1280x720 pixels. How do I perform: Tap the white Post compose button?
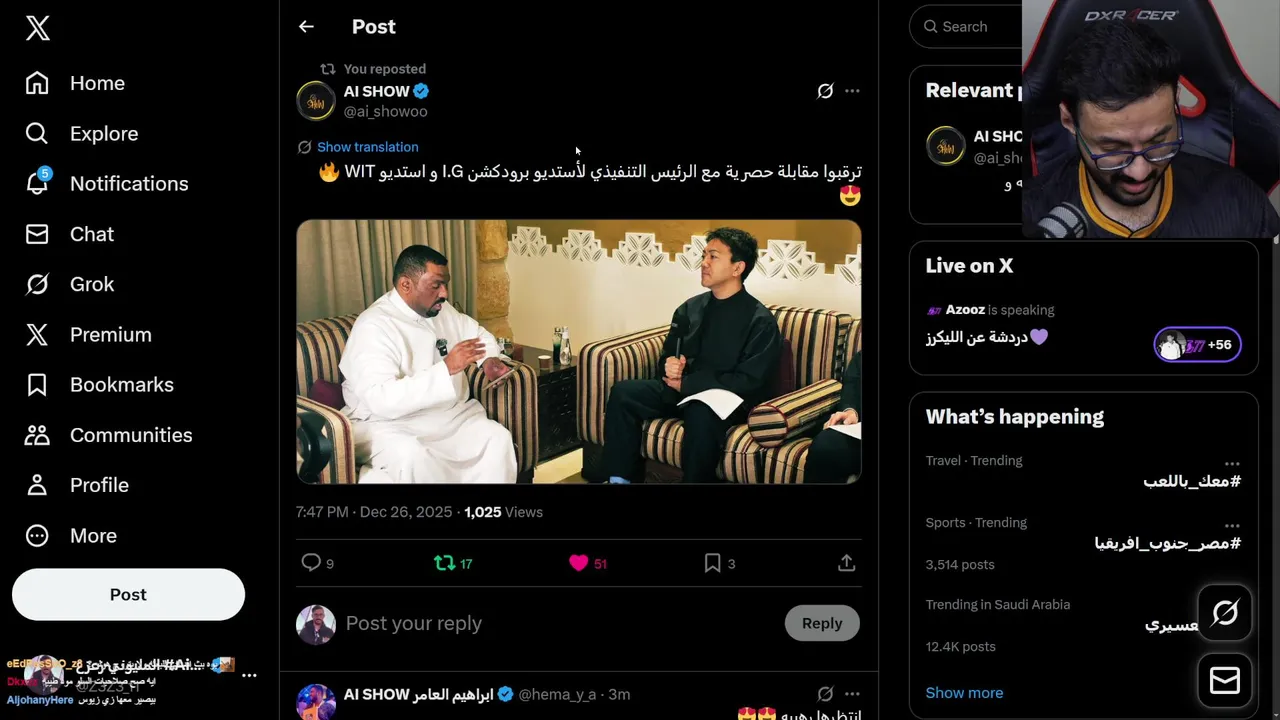click(x=128, y=594)
